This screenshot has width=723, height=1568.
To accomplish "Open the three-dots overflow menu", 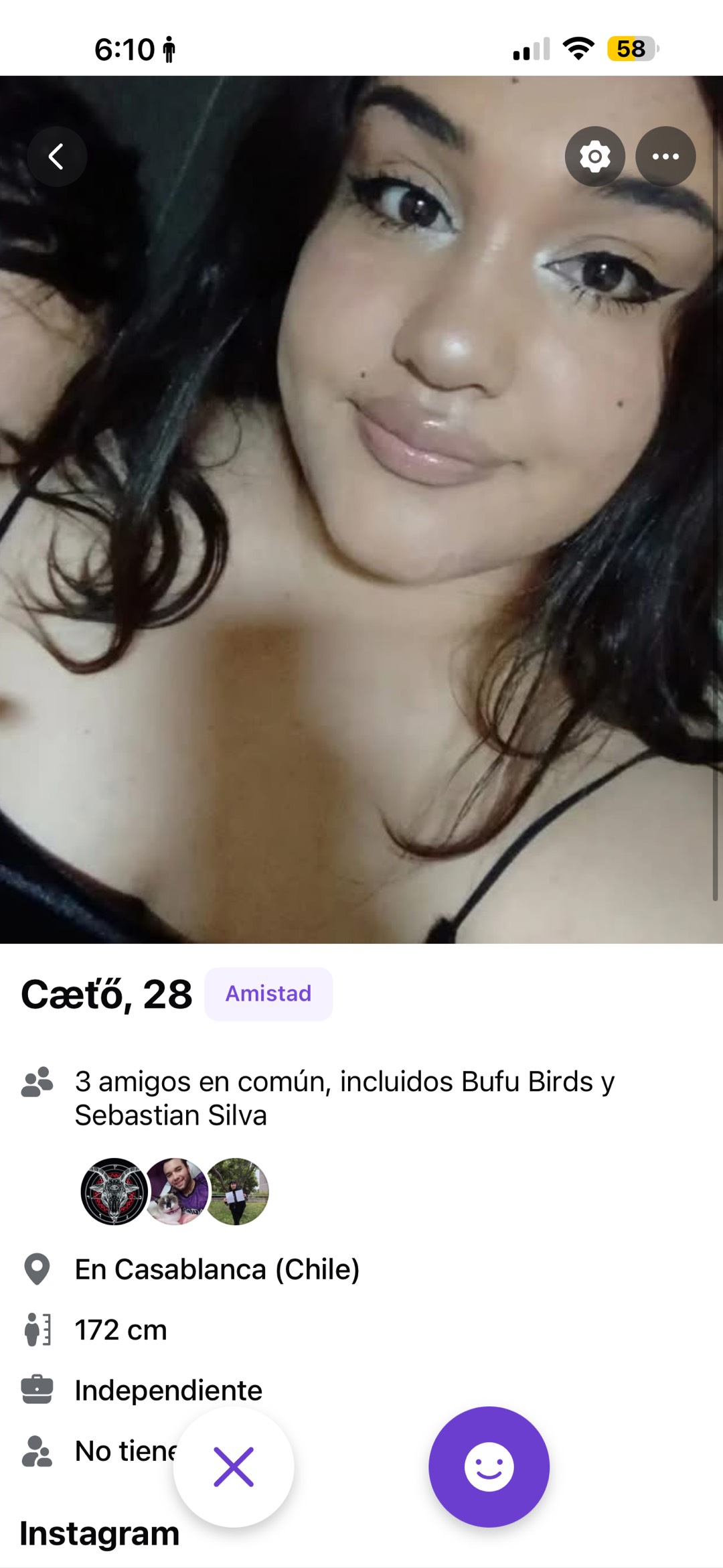I will (x=665, y=157).
